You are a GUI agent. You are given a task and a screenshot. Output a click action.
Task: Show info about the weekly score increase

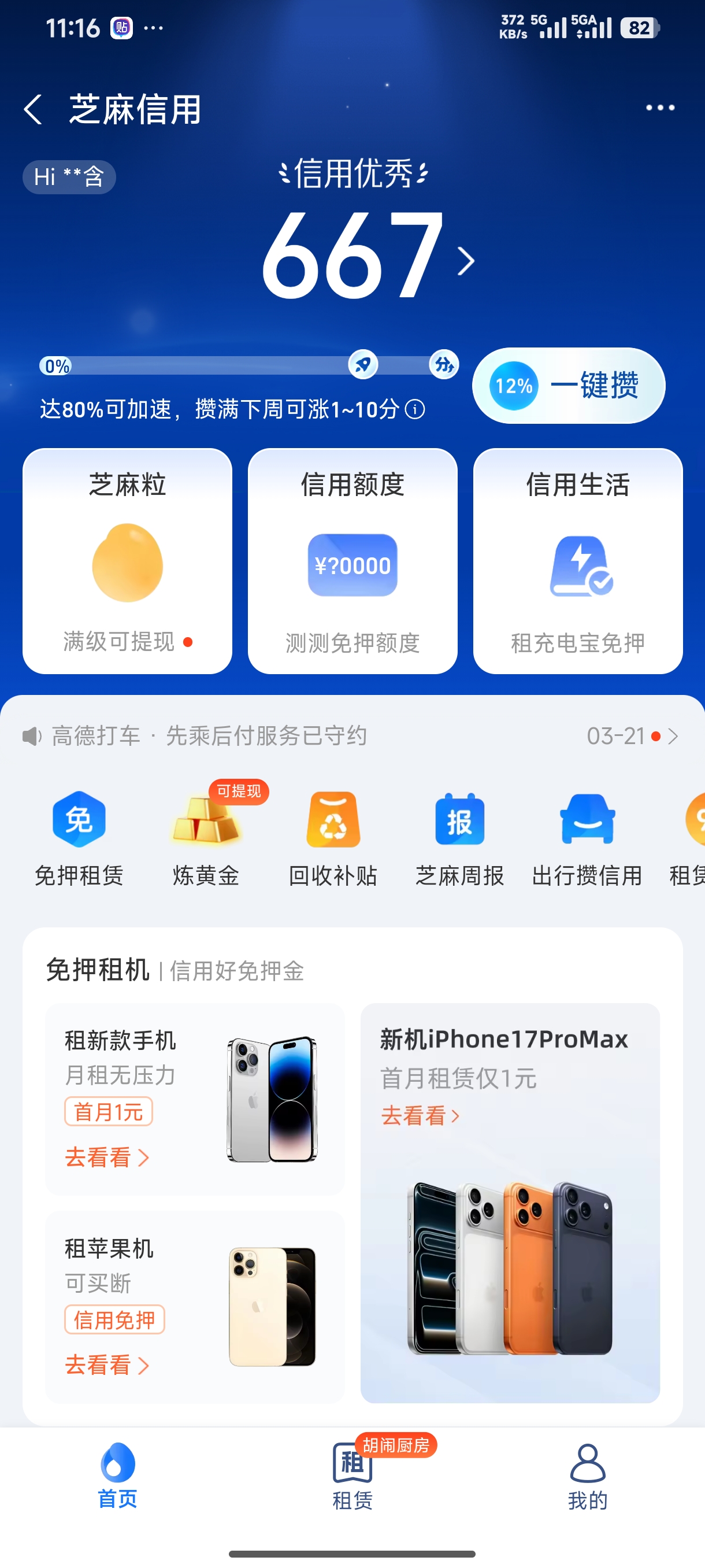[x=415, y=409]
